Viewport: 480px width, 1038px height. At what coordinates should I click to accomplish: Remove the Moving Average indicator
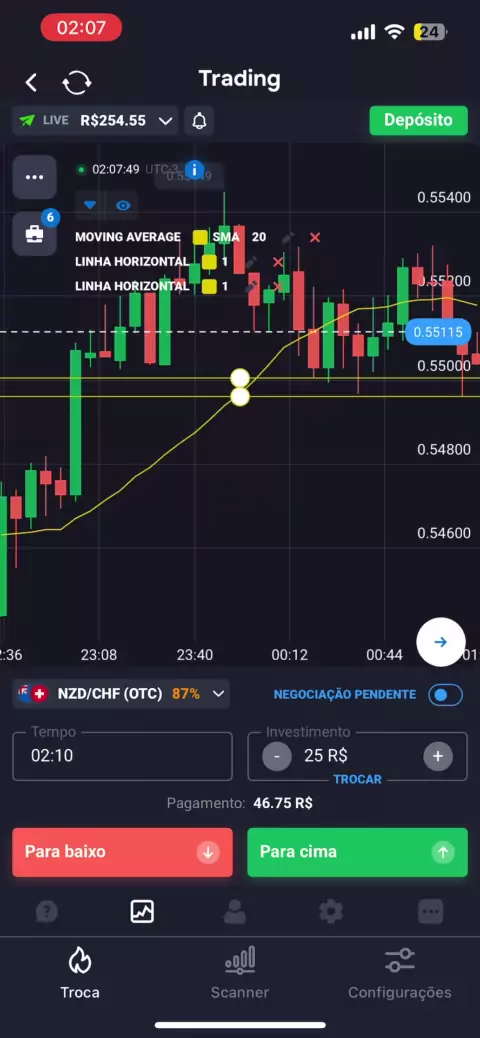(315, 237)
